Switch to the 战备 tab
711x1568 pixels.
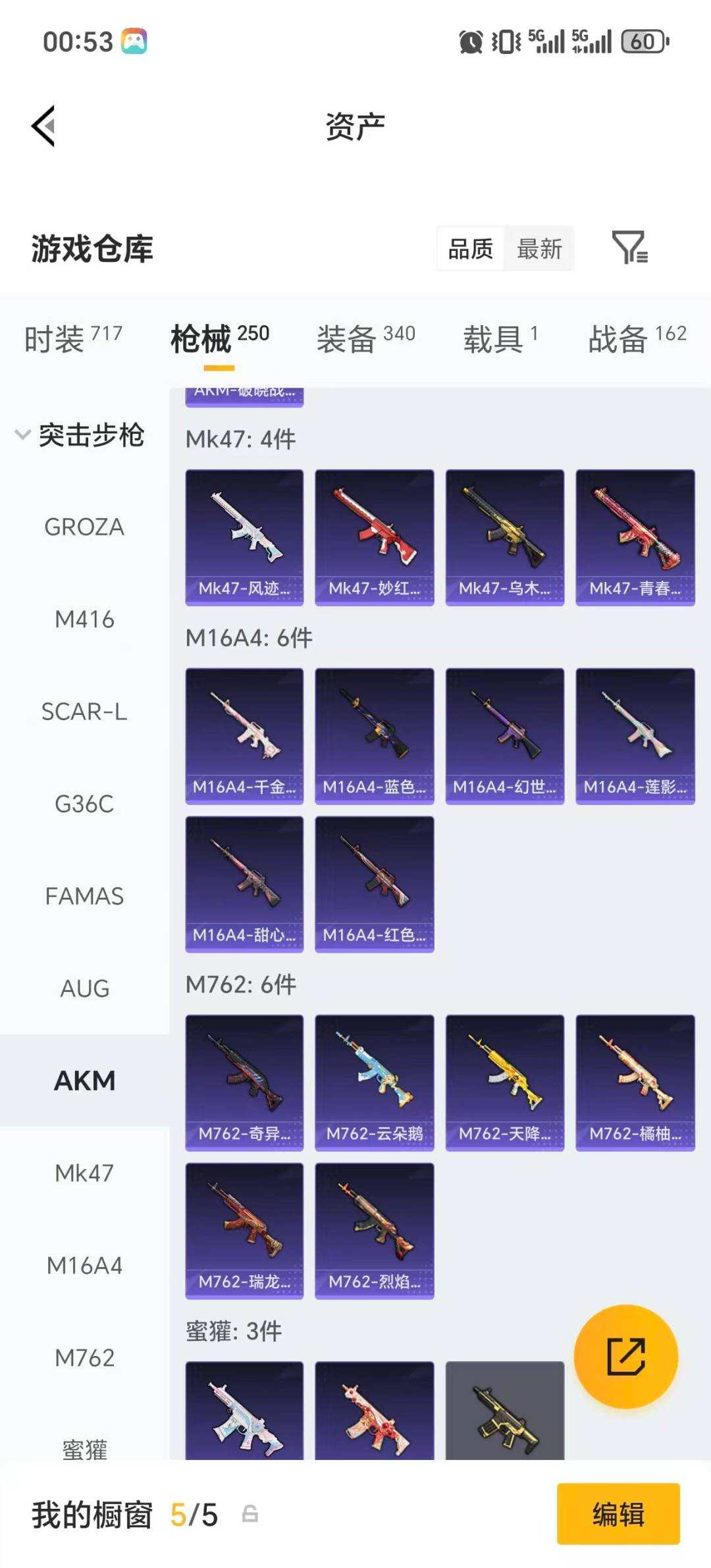point(637,338)
